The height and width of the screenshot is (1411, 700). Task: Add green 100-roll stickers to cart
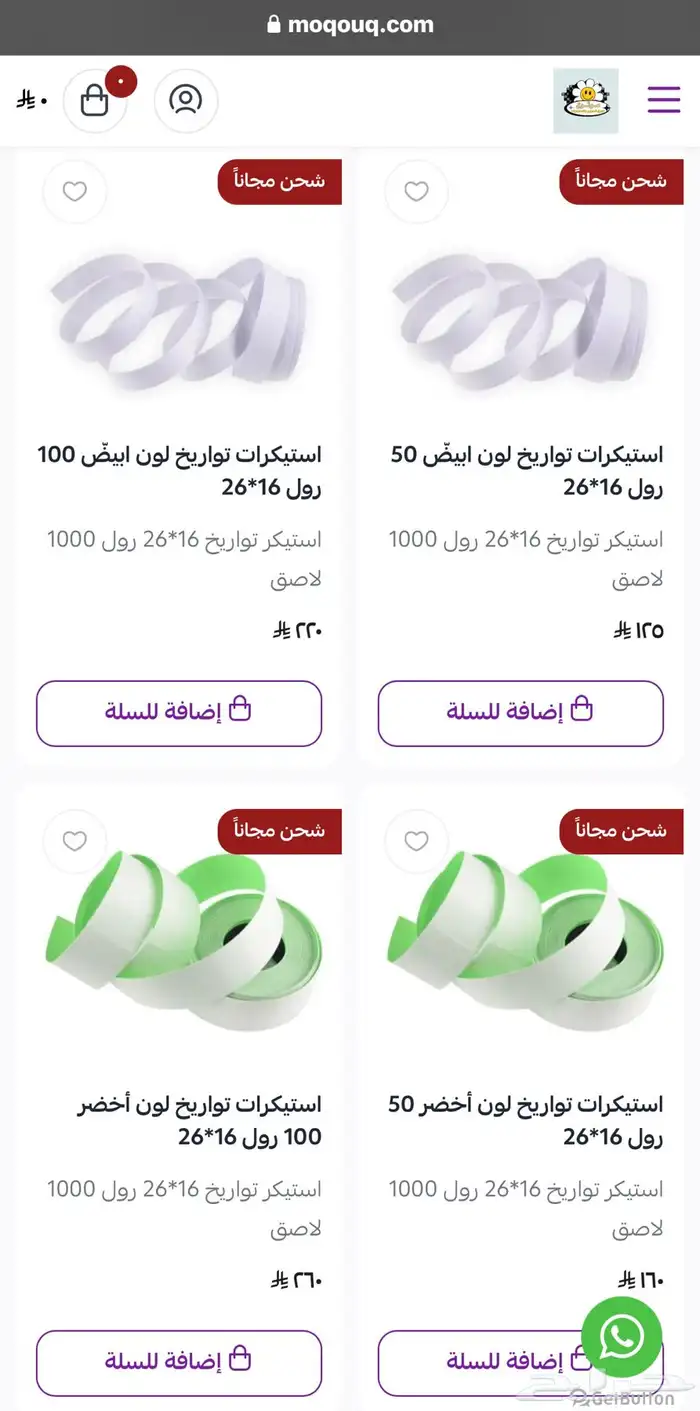coord(179,1362)
